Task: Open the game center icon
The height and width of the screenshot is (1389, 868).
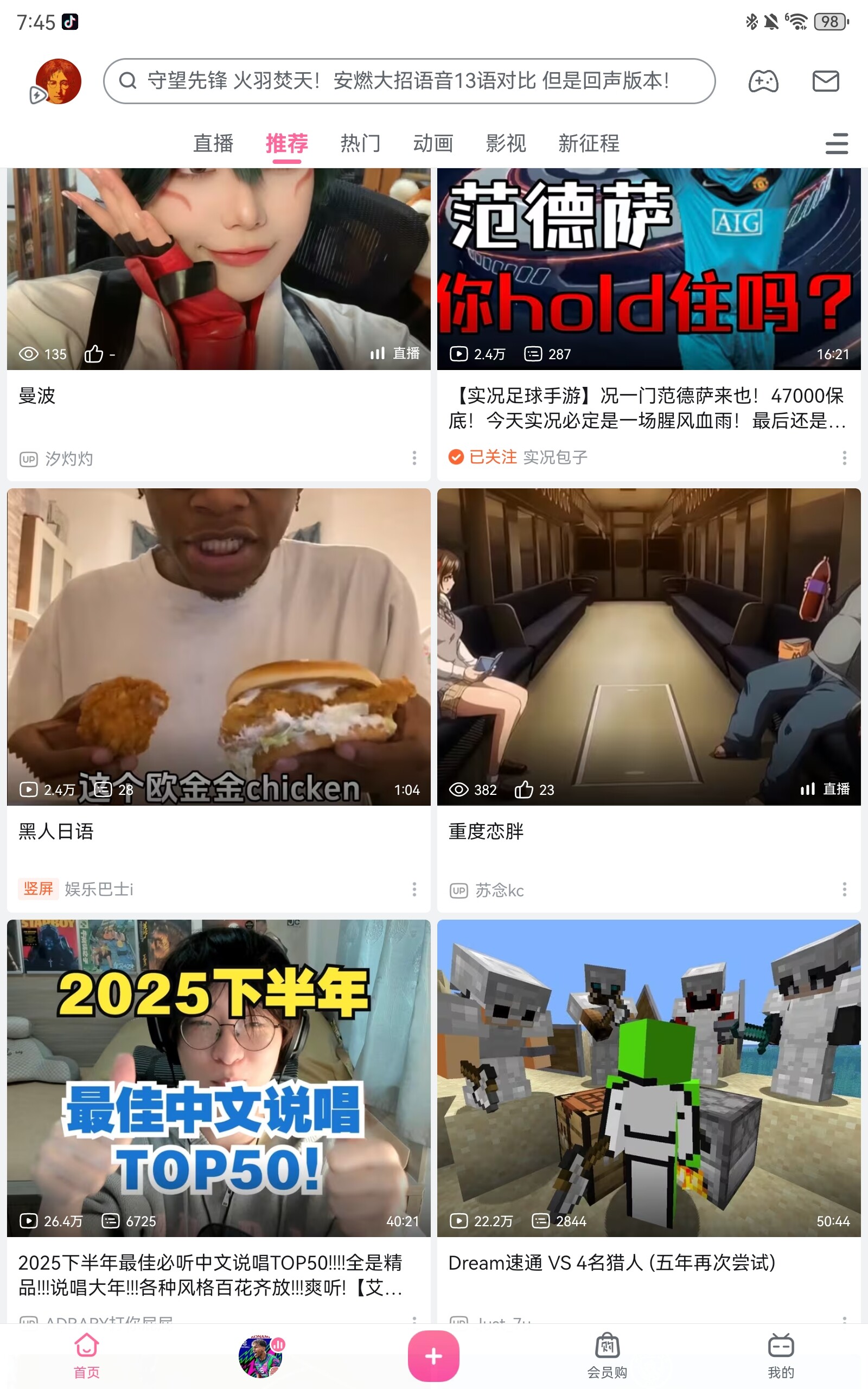Action: [x=763, y=81]
